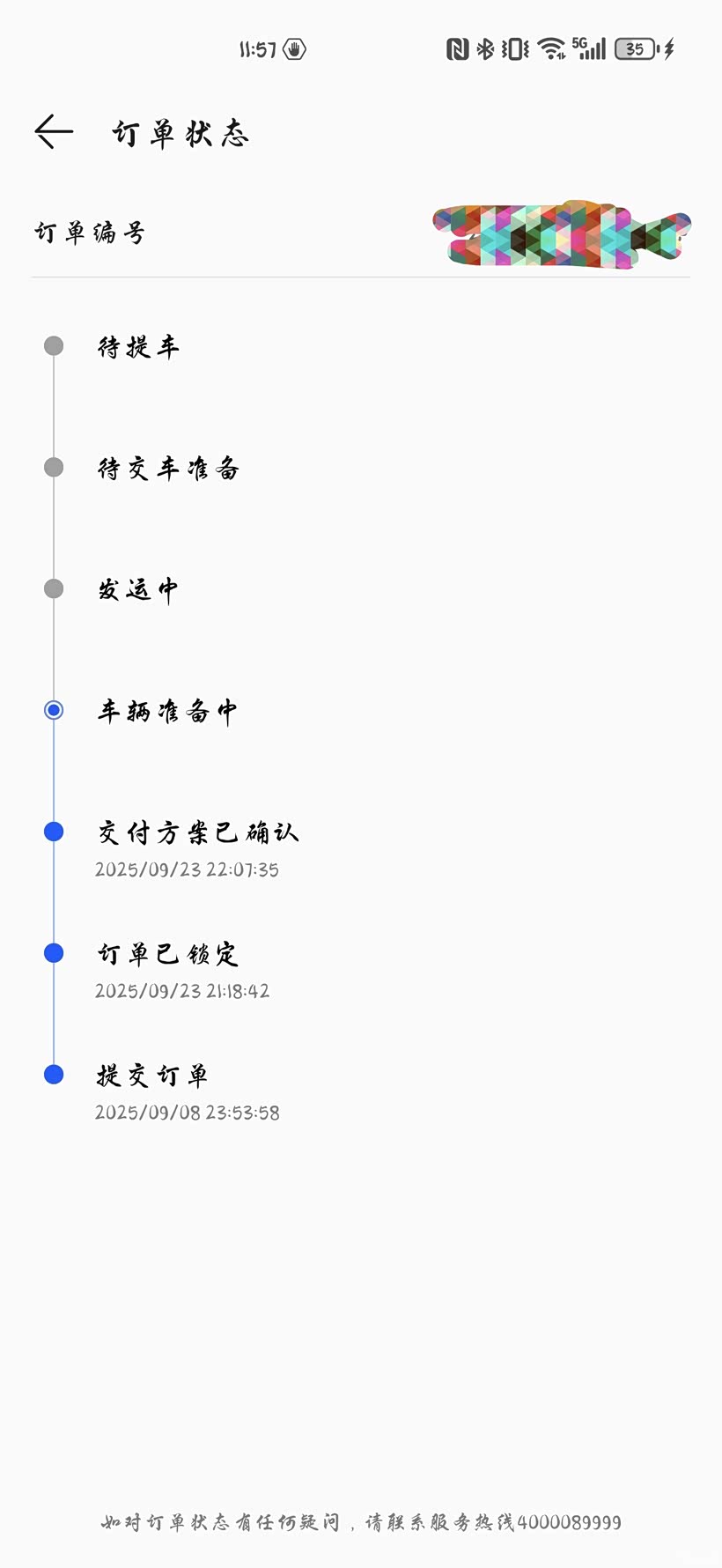Screen dimensions: 722x1568
Task: Go back from the 订单状态 page
Action: 54,132
